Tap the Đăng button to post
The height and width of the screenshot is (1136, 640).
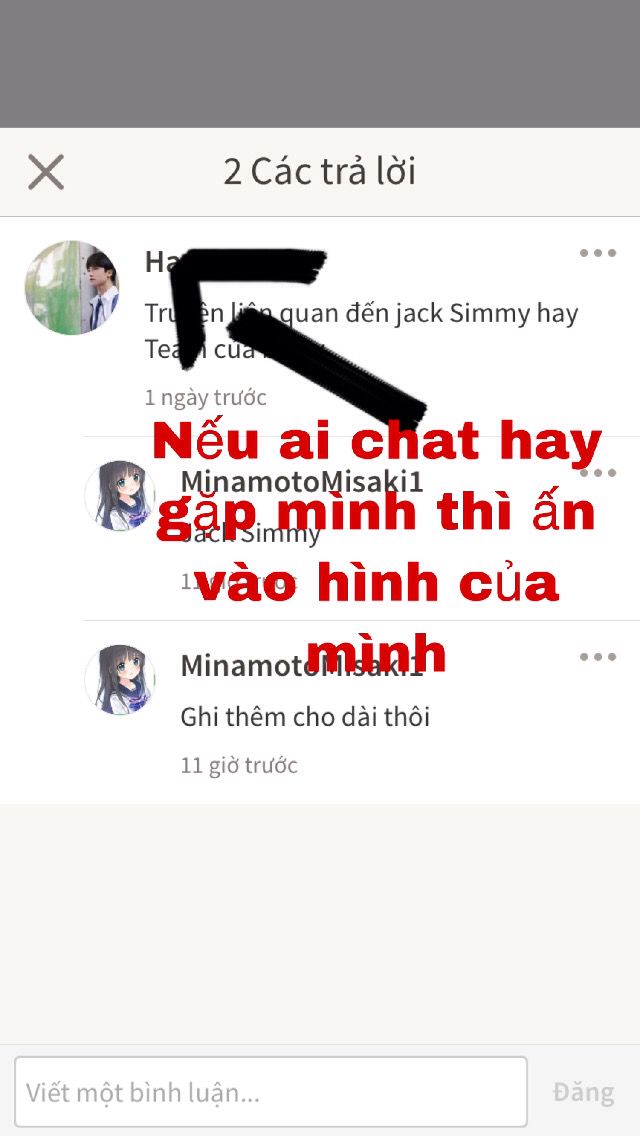(583, 1092)
